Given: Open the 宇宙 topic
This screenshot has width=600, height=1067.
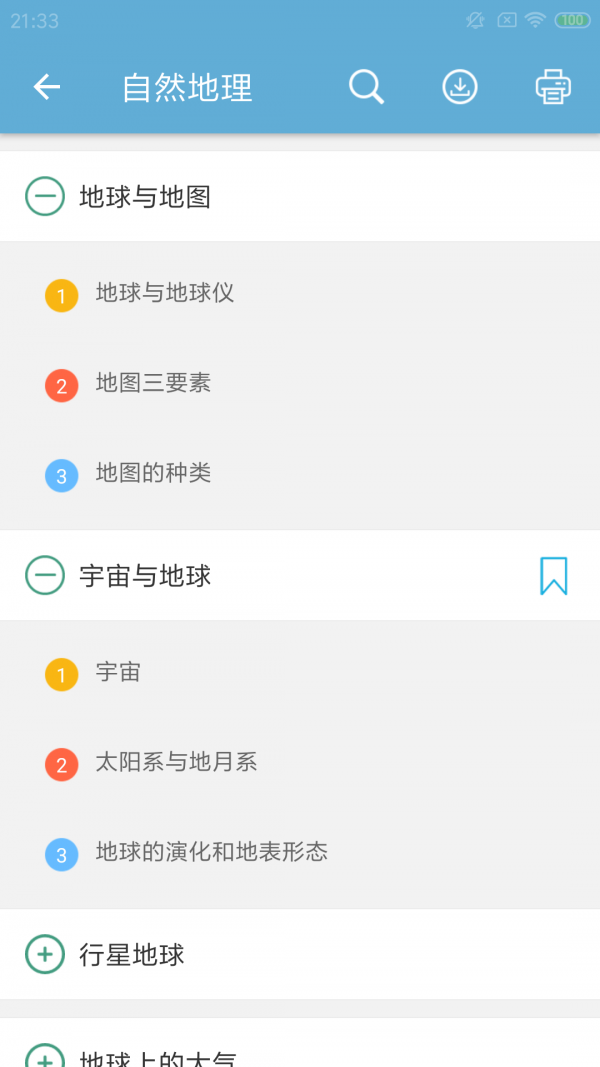Looking at the screenshot, I should tap(118, 673).
